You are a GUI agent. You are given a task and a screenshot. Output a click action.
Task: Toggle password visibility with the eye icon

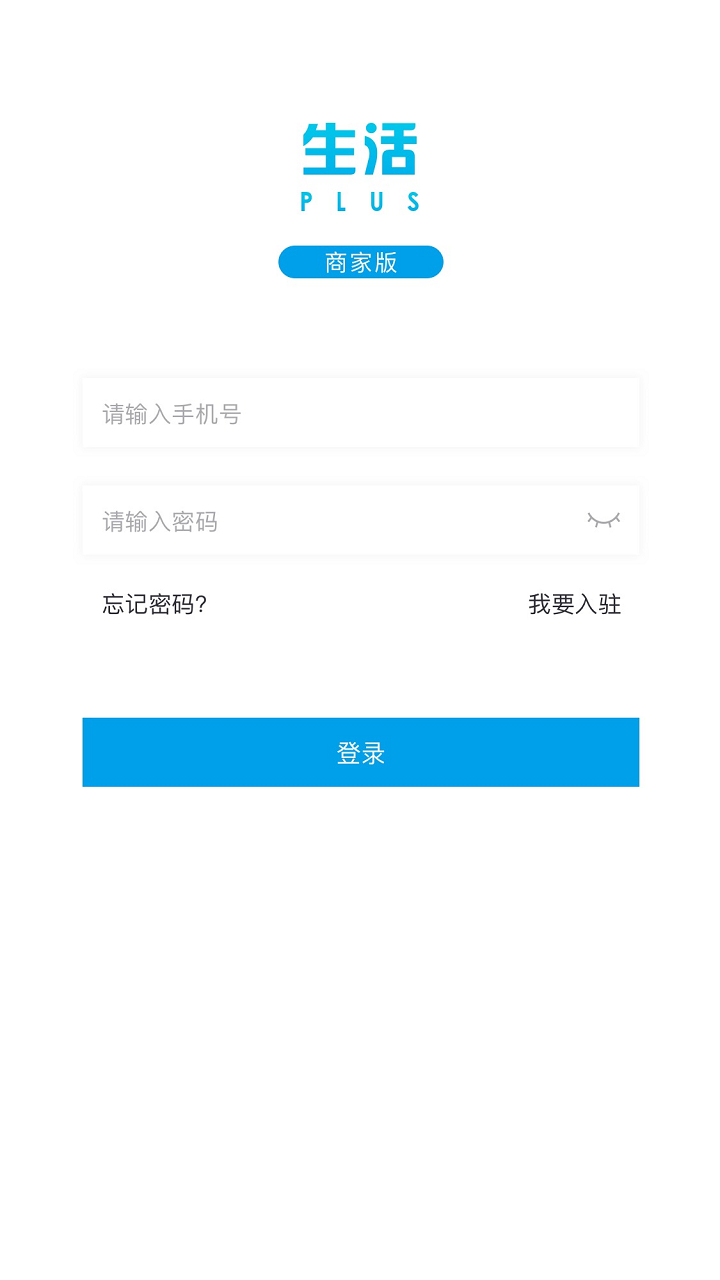click(604, 520)
